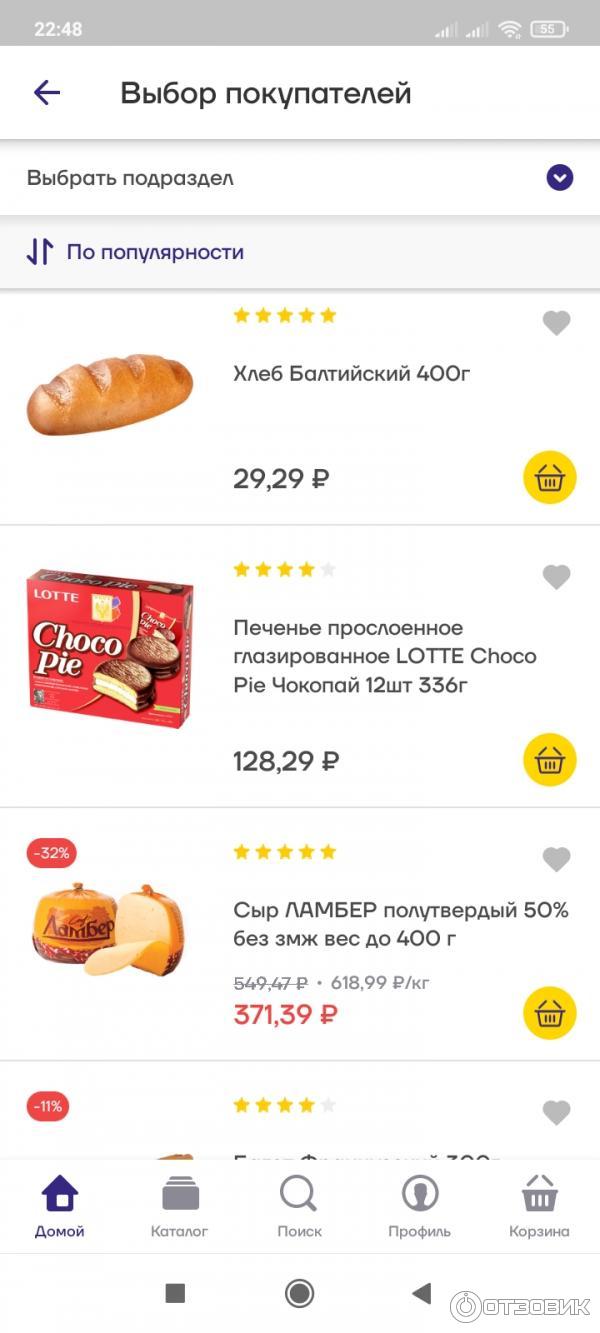Switch to the Домой tab
The height and width of the screenshot is (1333, 600).
pyautogui.click(x=60, y=1206)
